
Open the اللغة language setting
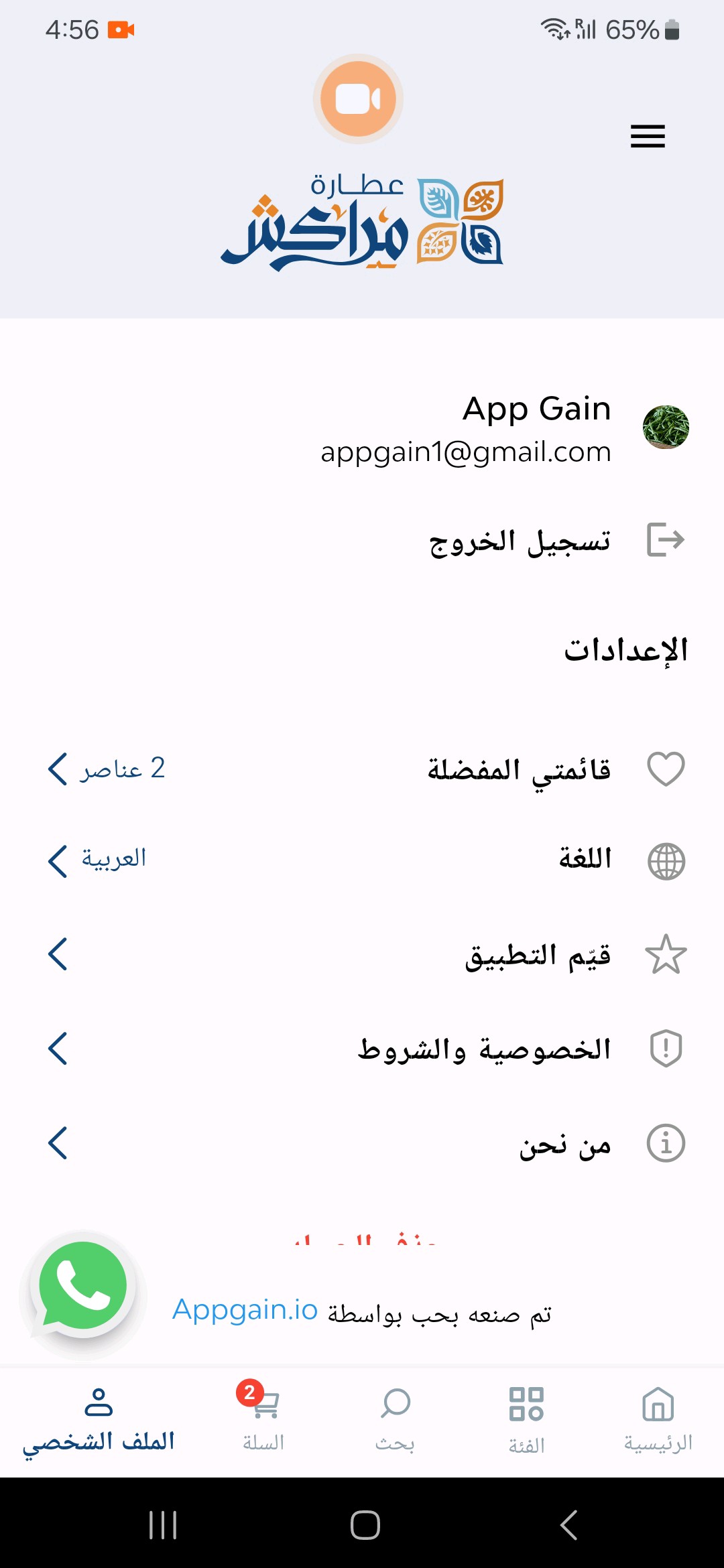click(x=585, y=860)
